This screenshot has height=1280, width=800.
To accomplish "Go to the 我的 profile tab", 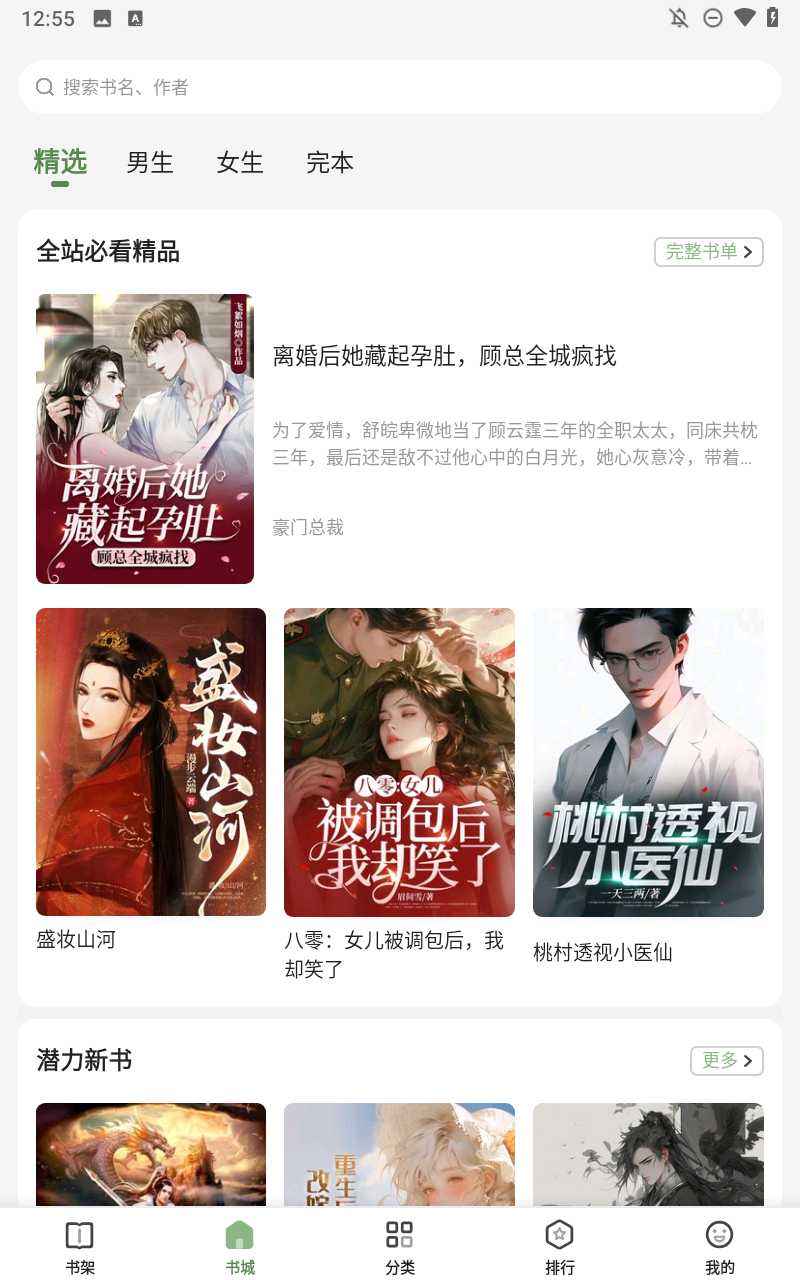I will [719, 1248].
